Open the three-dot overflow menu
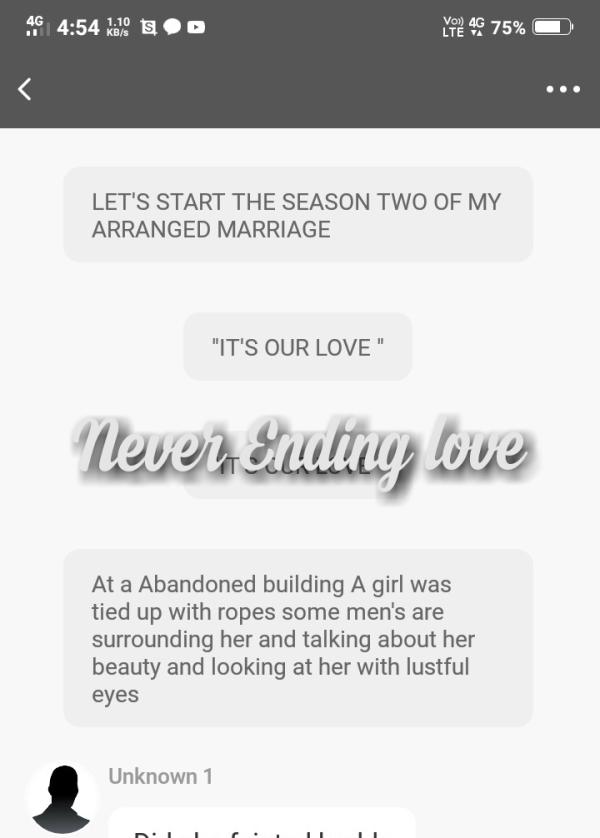 coord(563,89)
